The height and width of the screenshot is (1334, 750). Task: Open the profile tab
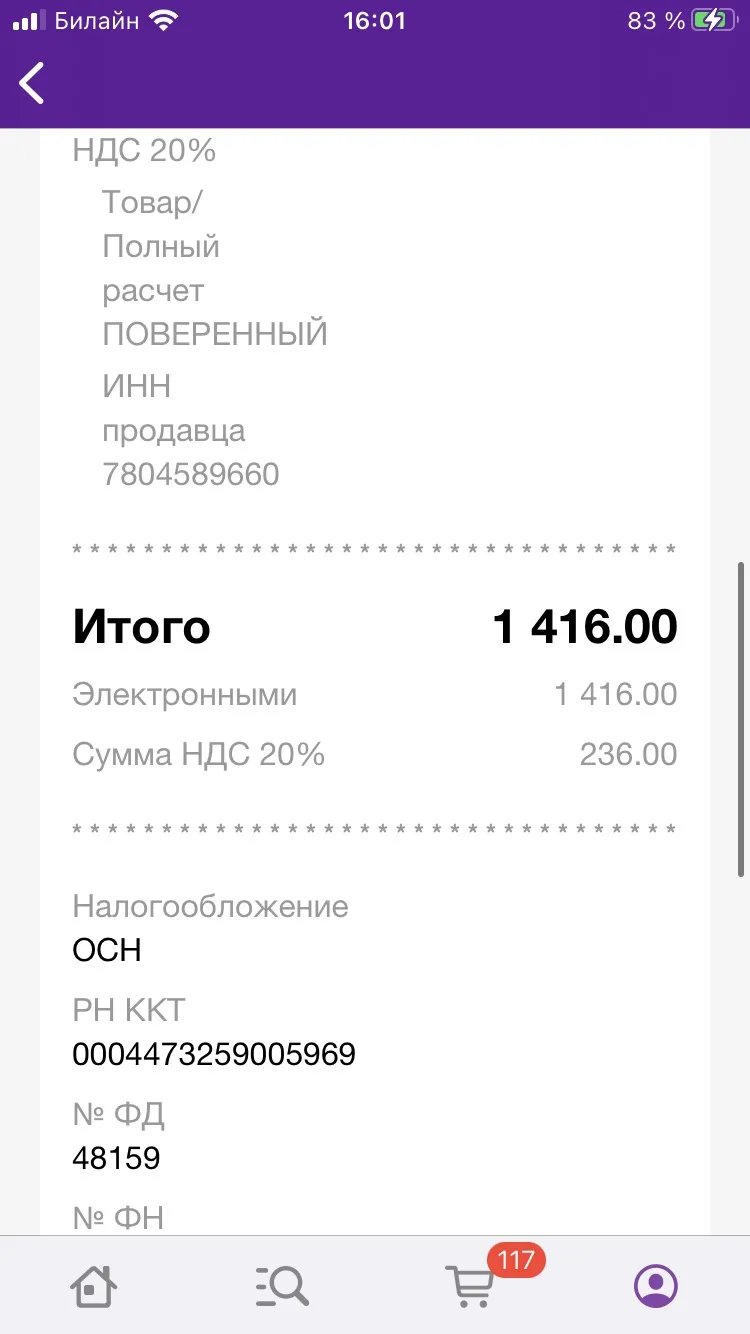click(x=656, y=1285)
